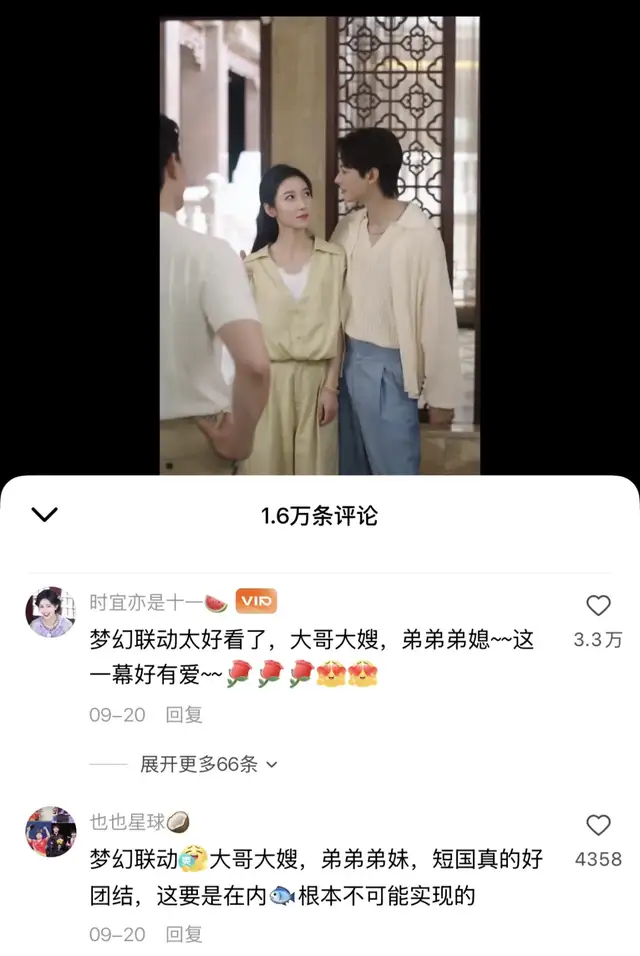640x956 pixels.
Task: Open 时宜亦是十一's profile avatar
Action: click(x=50, y=612)
